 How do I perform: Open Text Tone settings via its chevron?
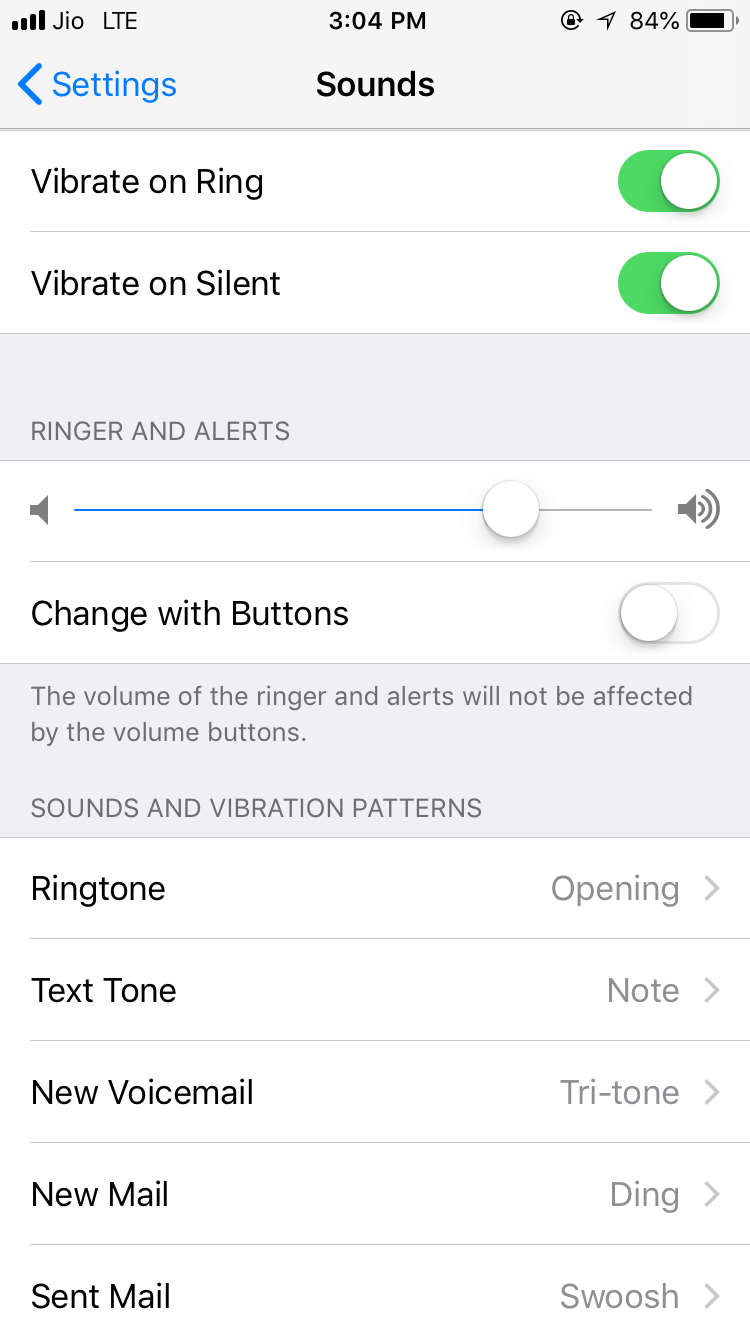click(711, 990)
